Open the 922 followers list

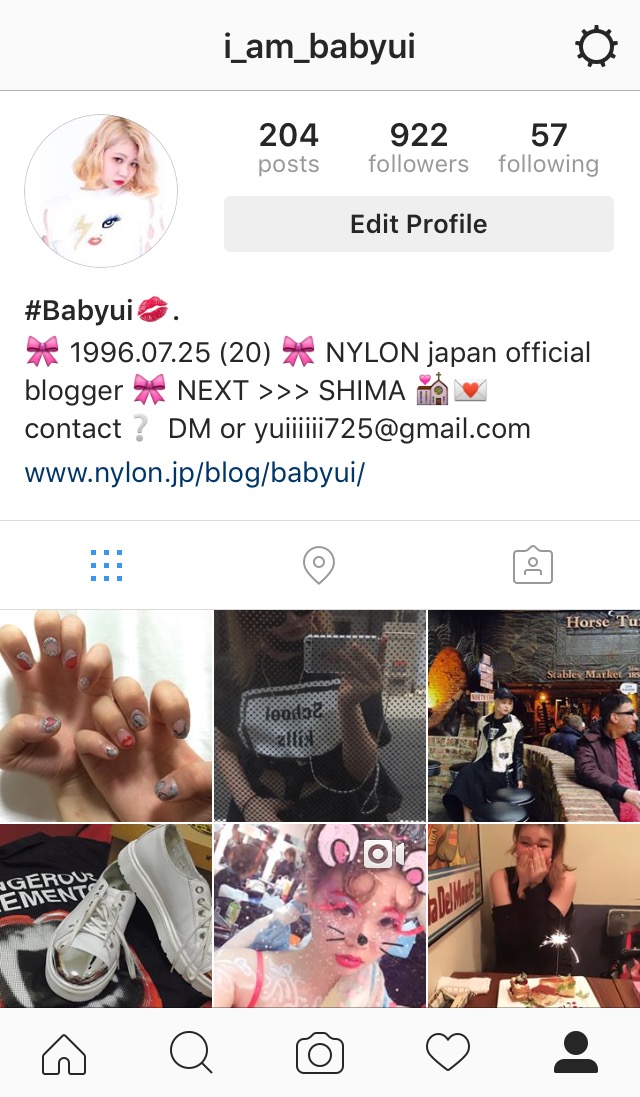418,148
